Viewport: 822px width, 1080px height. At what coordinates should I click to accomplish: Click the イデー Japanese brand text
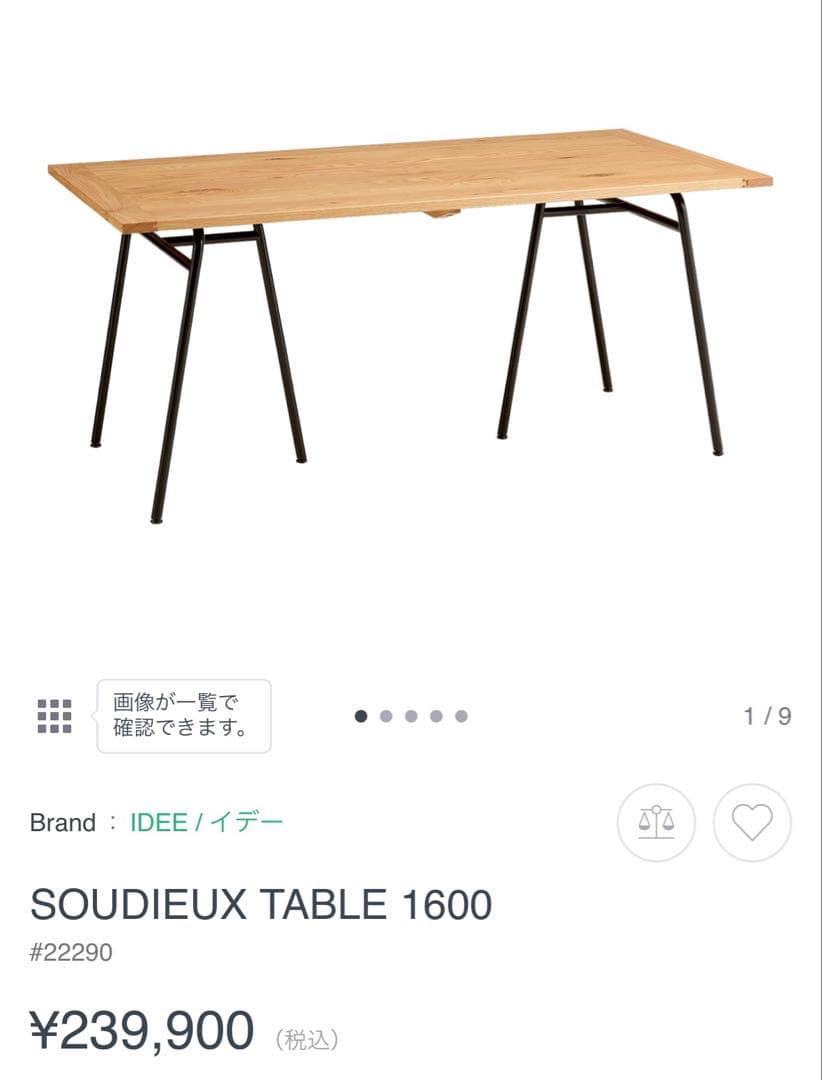coord(244,822)
